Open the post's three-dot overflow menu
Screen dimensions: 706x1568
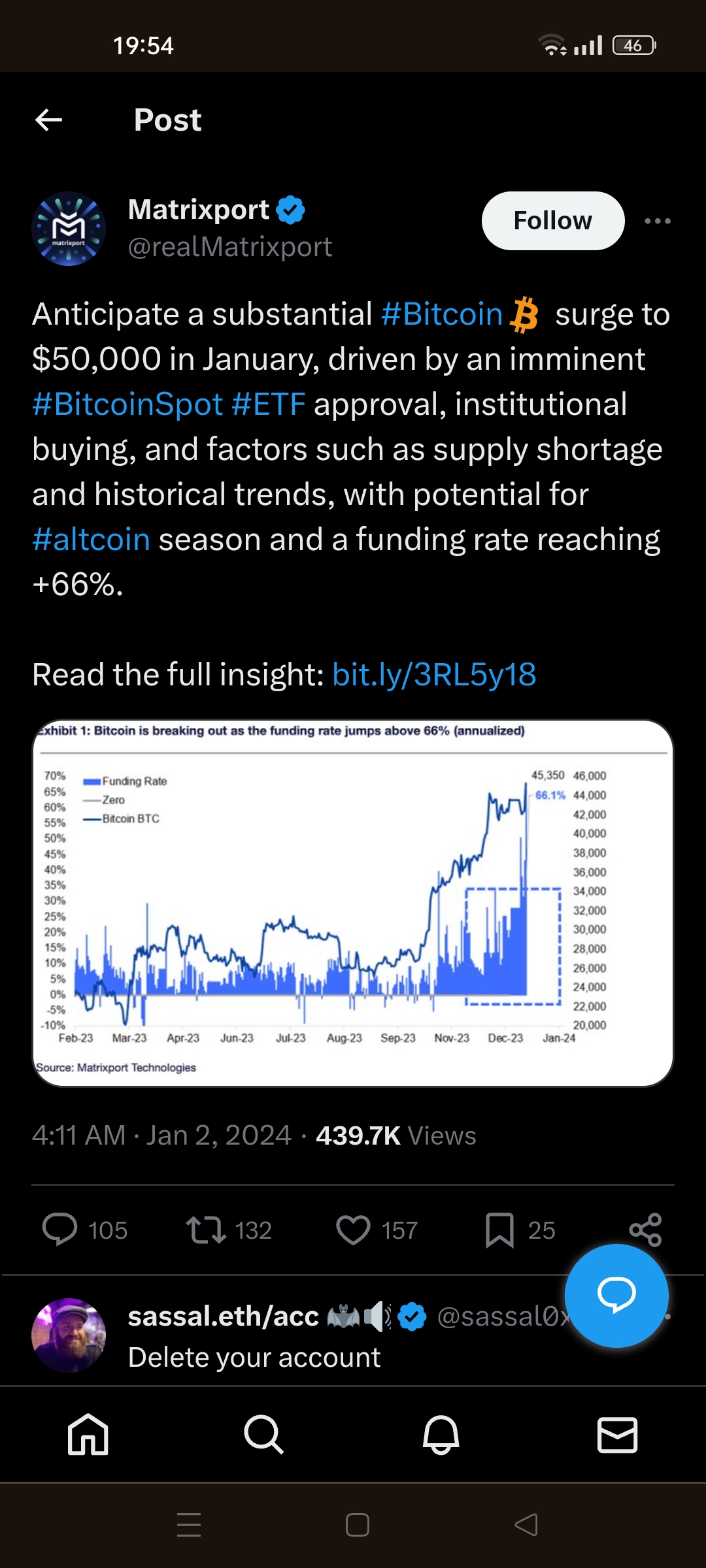(x=657, y=221)
